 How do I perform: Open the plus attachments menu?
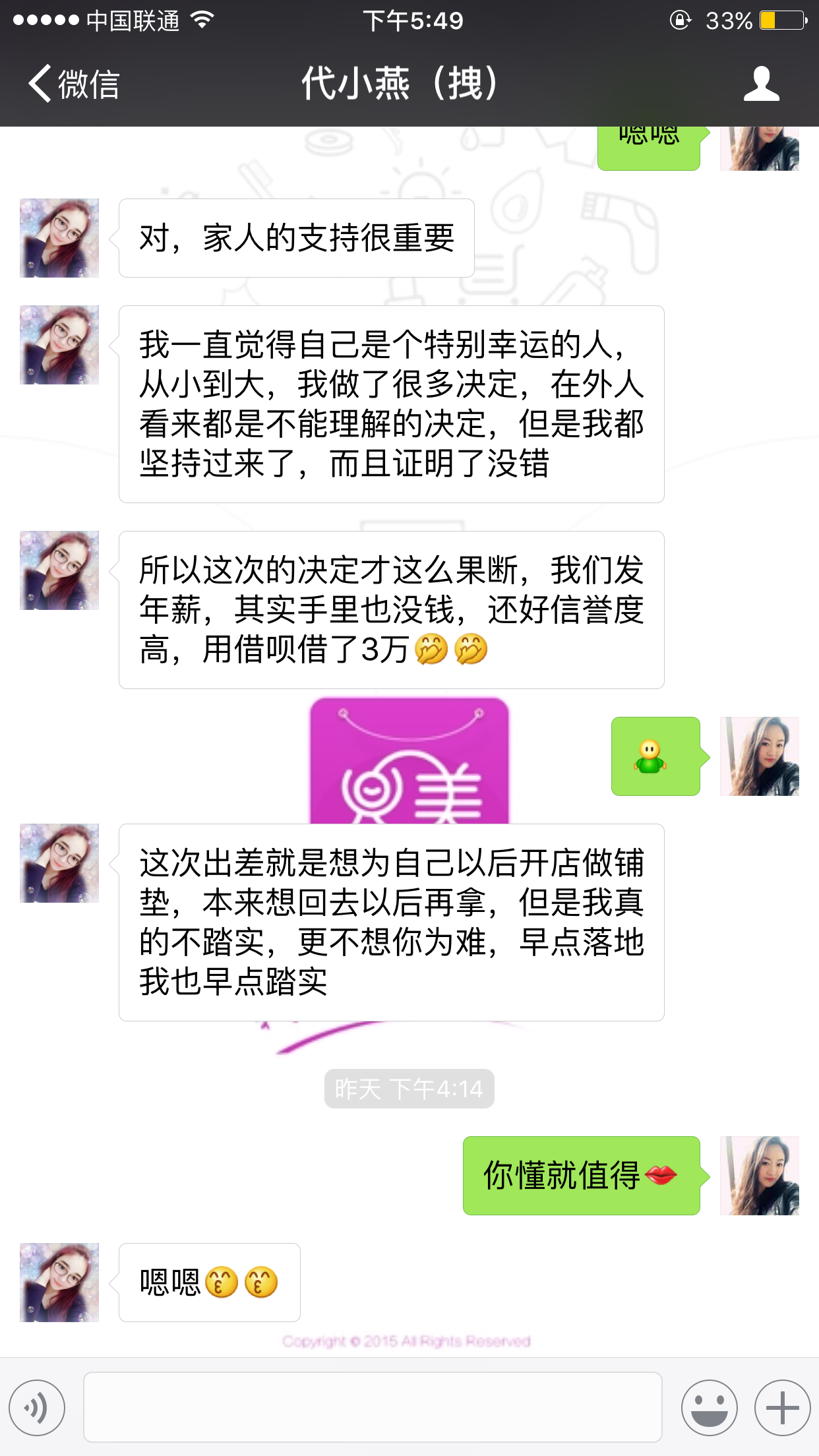pos(782,1407)
